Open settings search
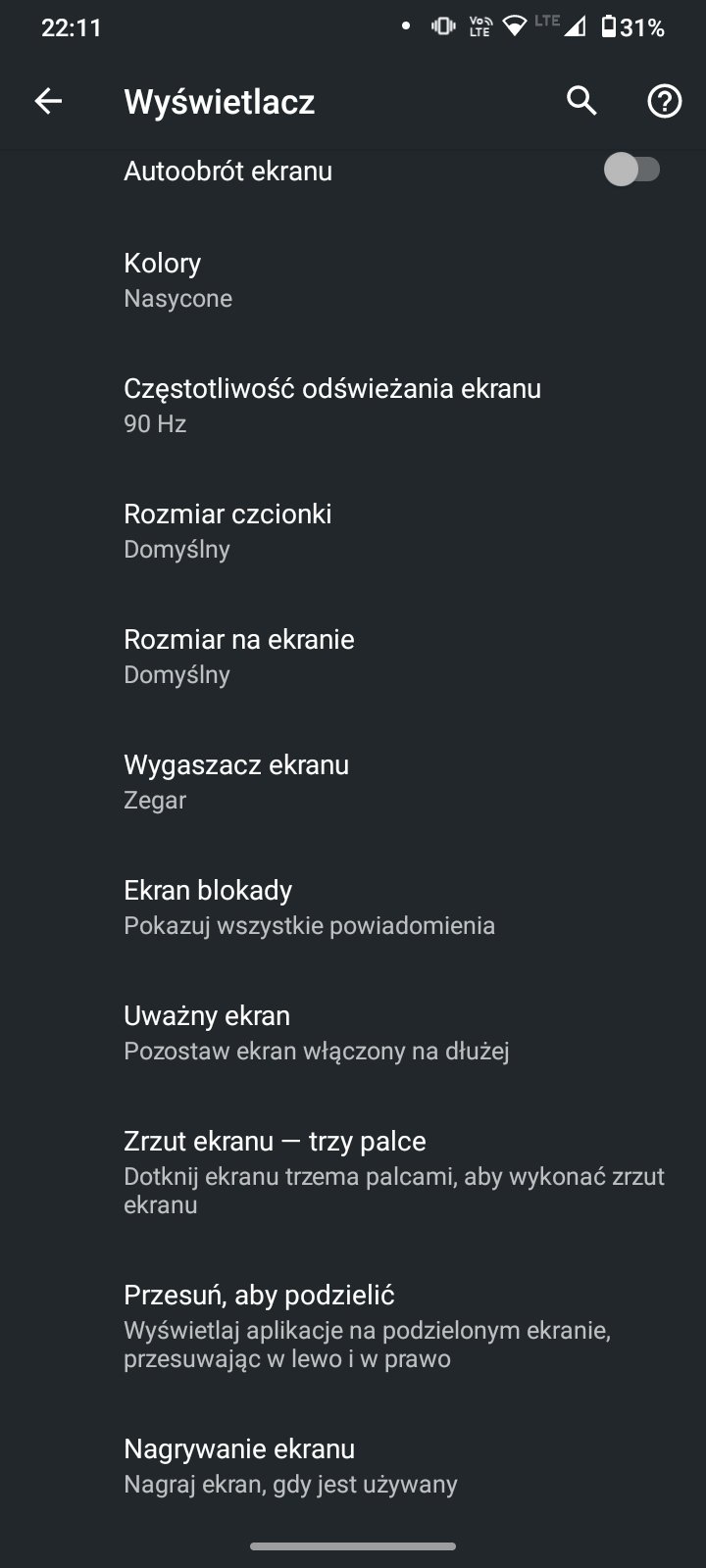This screenshot has height=1568, width=706. pos(581,101)
